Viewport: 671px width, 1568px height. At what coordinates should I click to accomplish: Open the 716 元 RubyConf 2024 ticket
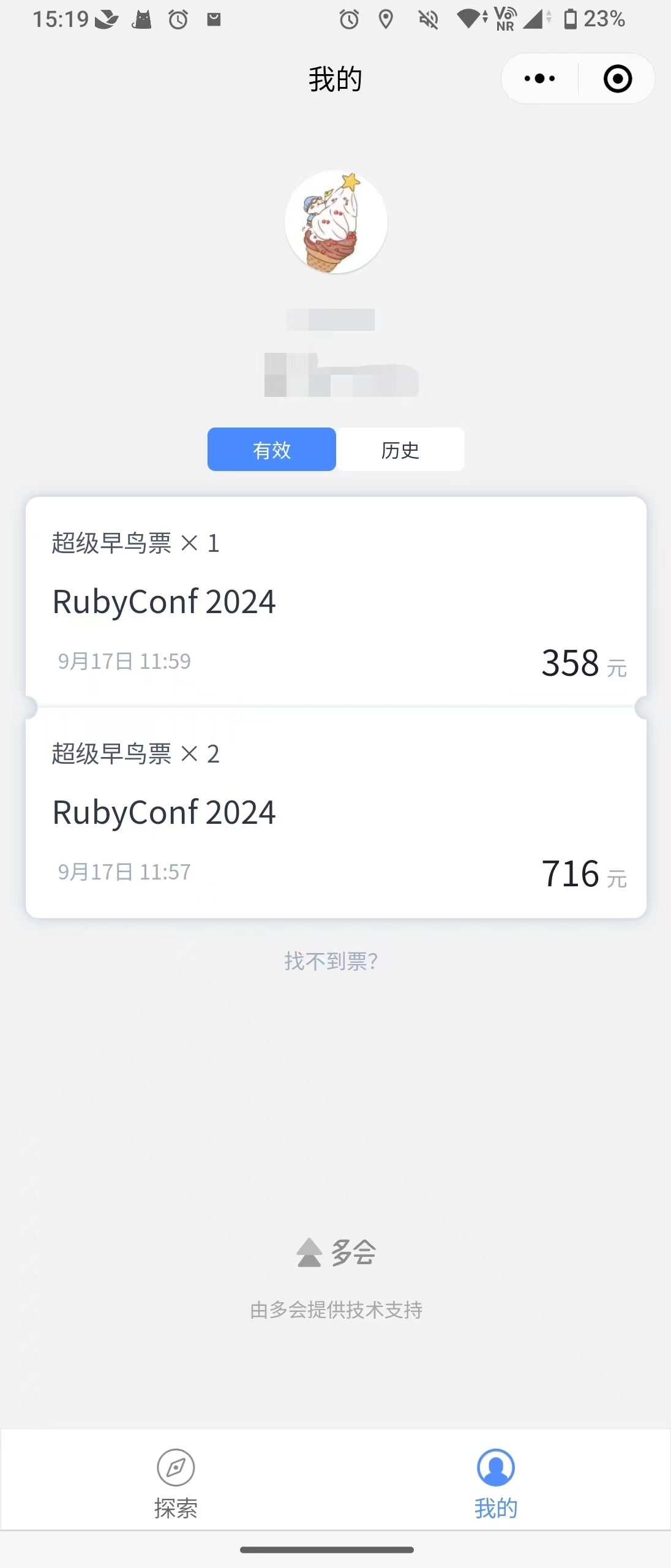pyautogui.click(x=335, y=813)
